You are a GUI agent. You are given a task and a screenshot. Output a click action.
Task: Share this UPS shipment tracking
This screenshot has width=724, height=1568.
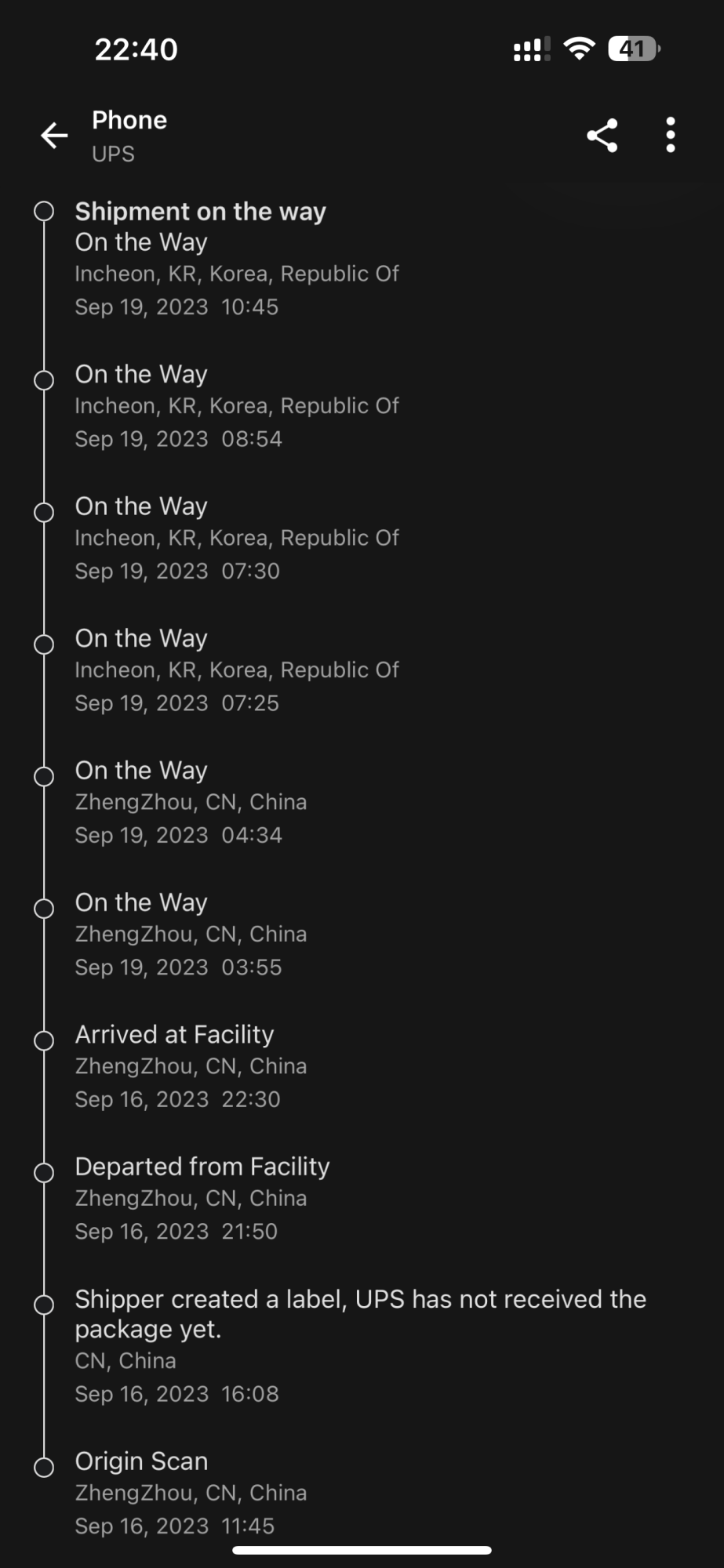point(602,136)
